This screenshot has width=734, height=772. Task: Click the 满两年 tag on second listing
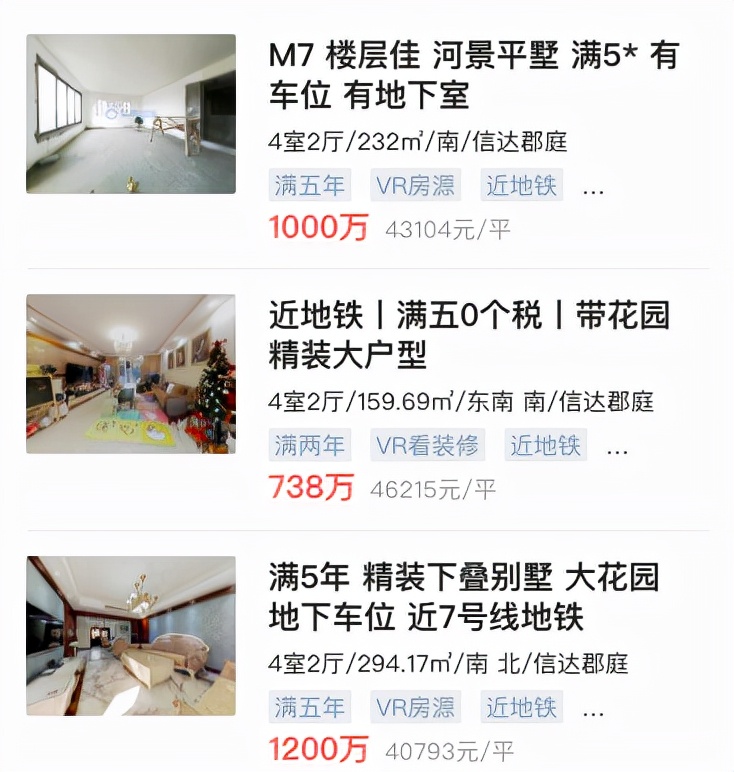308,444
